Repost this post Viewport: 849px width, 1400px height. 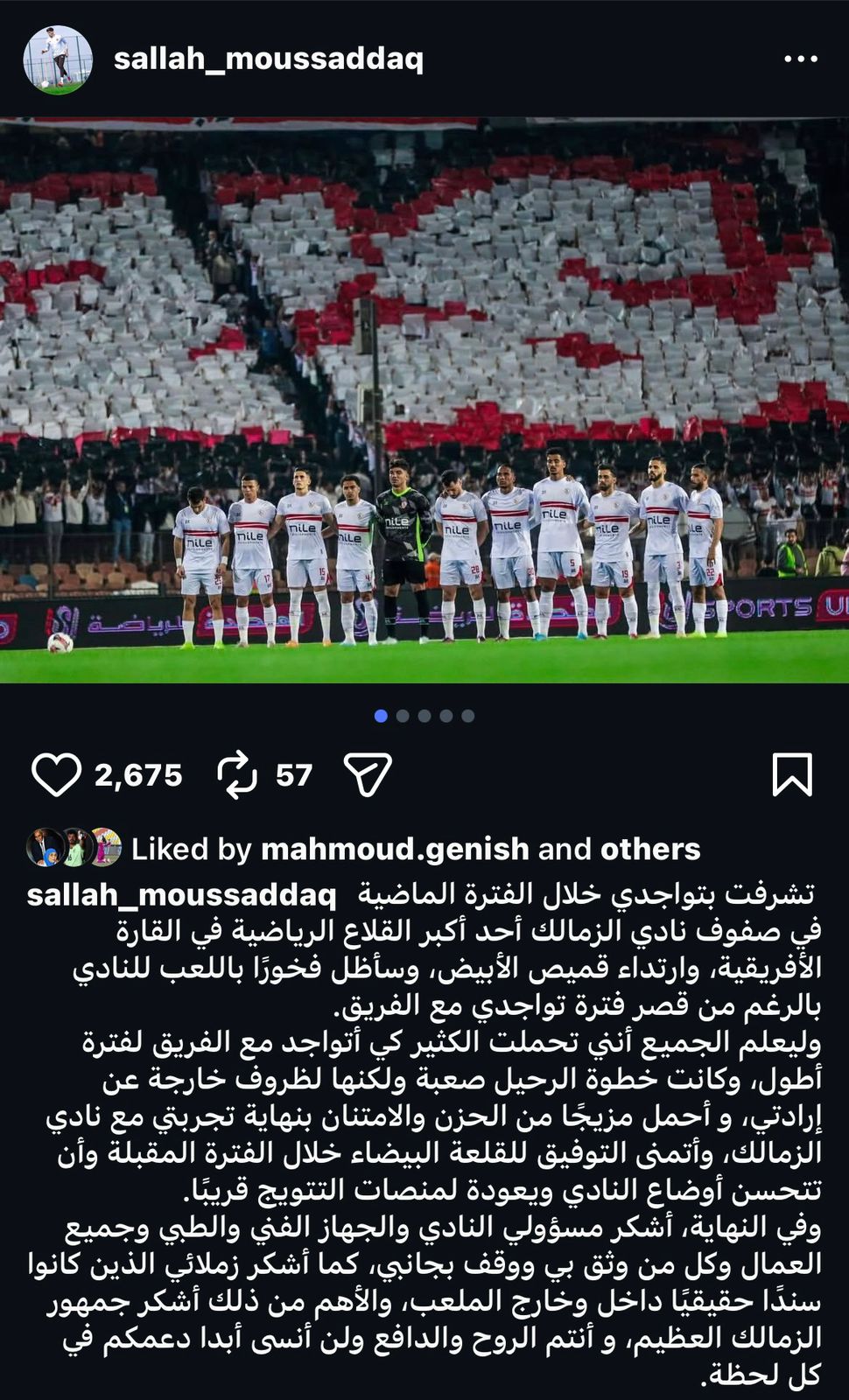tap(237, 775)
